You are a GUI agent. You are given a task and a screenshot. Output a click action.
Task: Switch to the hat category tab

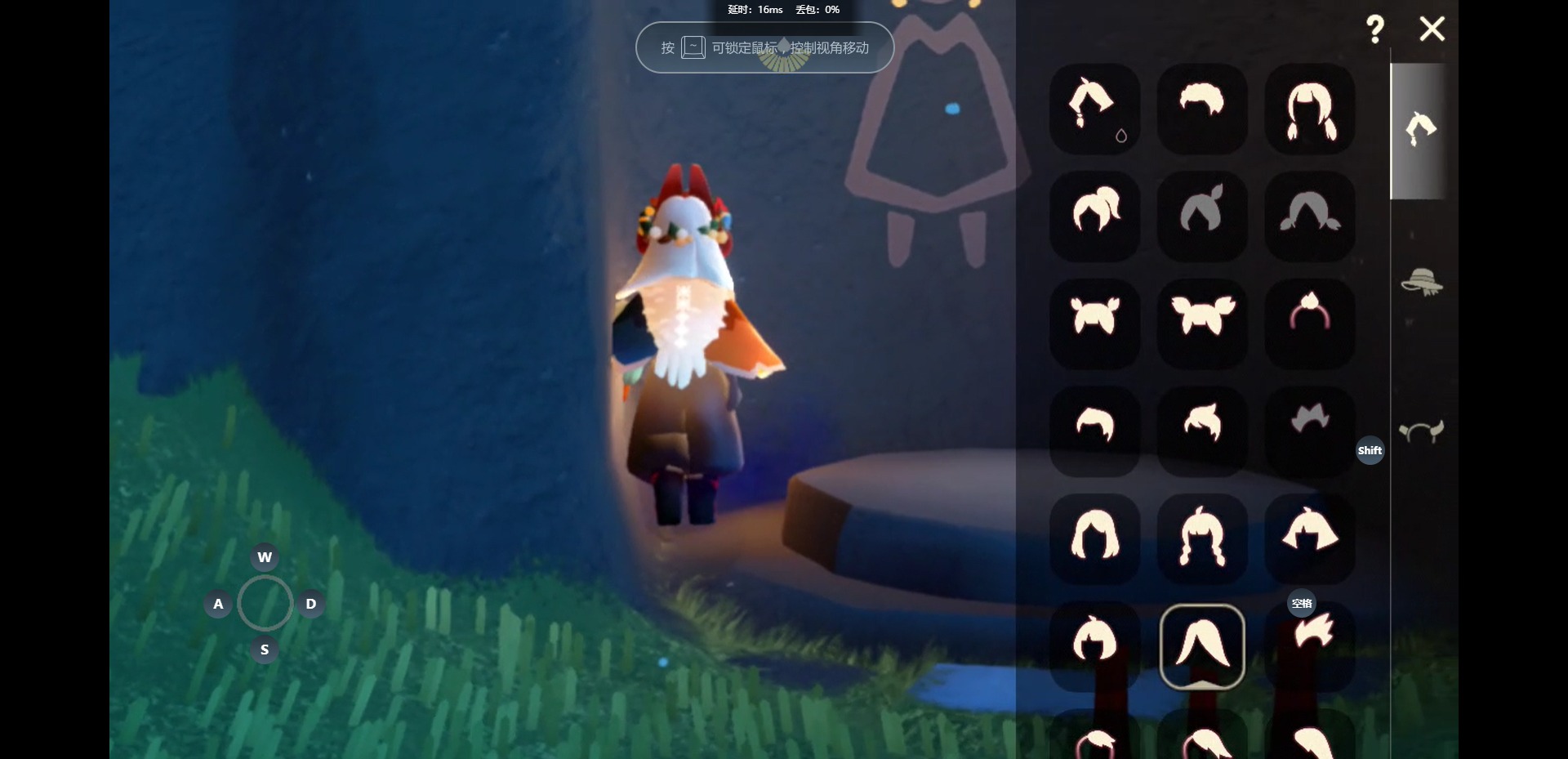tap(1421, 282)
